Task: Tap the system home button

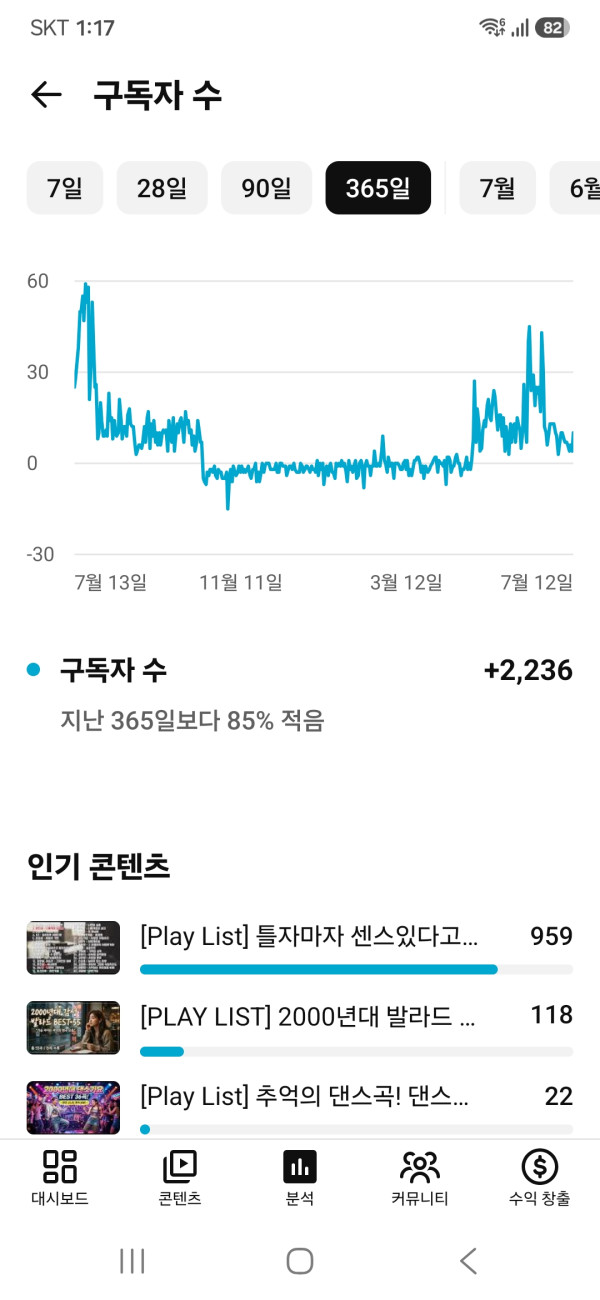Action: tap(300, 1261)
